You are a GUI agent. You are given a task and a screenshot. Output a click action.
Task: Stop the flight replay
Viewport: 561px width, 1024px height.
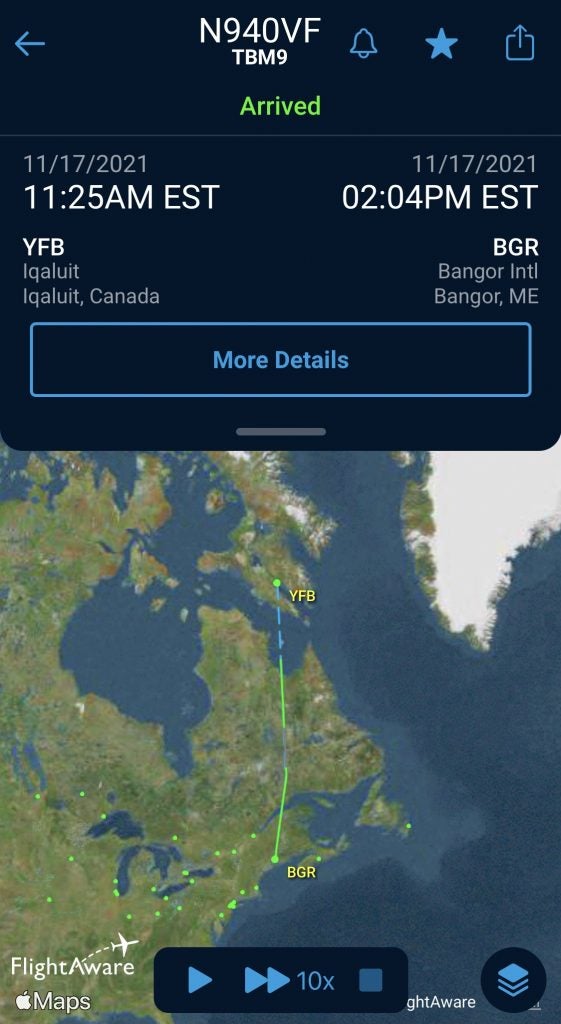371,980
